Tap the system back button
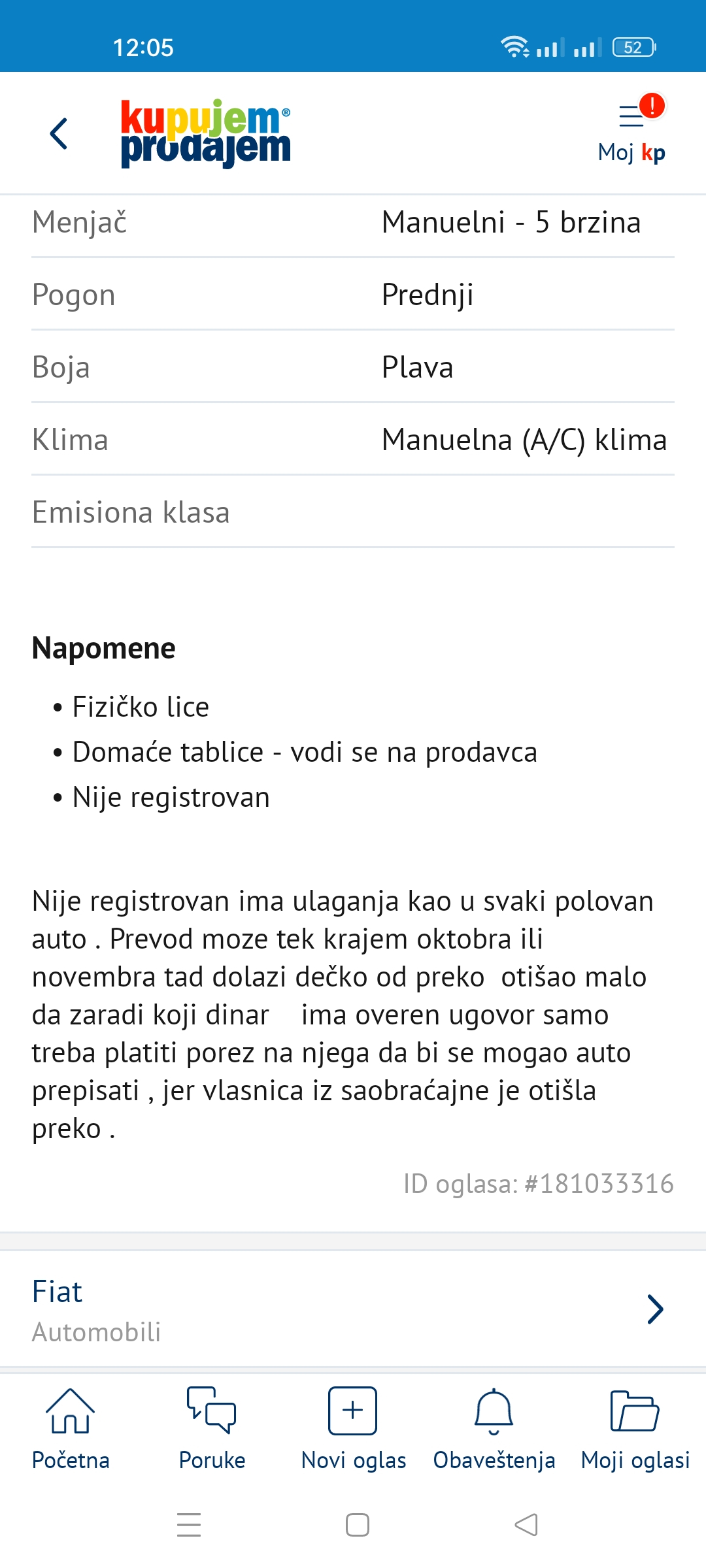706x1568 pixels. tap(526, 1525)
